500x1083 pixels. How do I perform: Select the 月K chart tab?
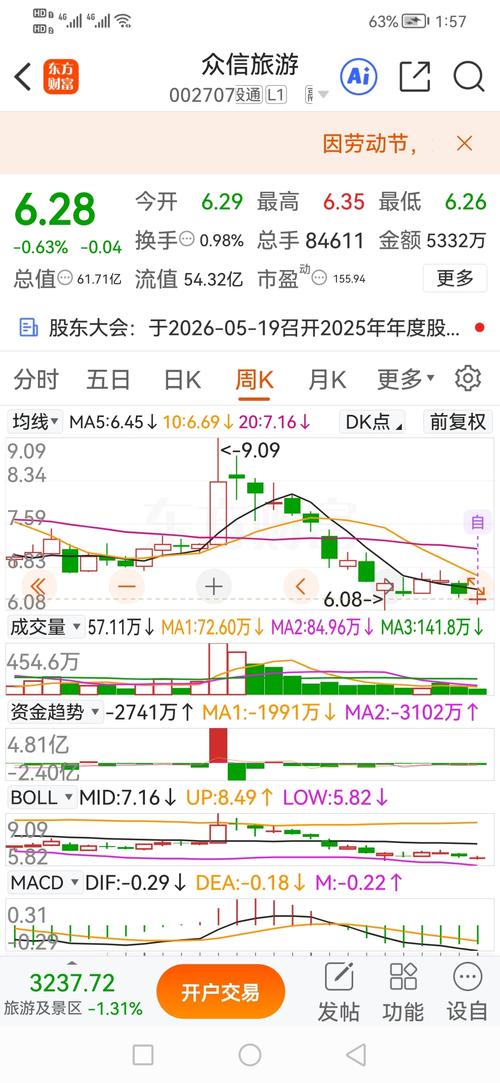327,379
